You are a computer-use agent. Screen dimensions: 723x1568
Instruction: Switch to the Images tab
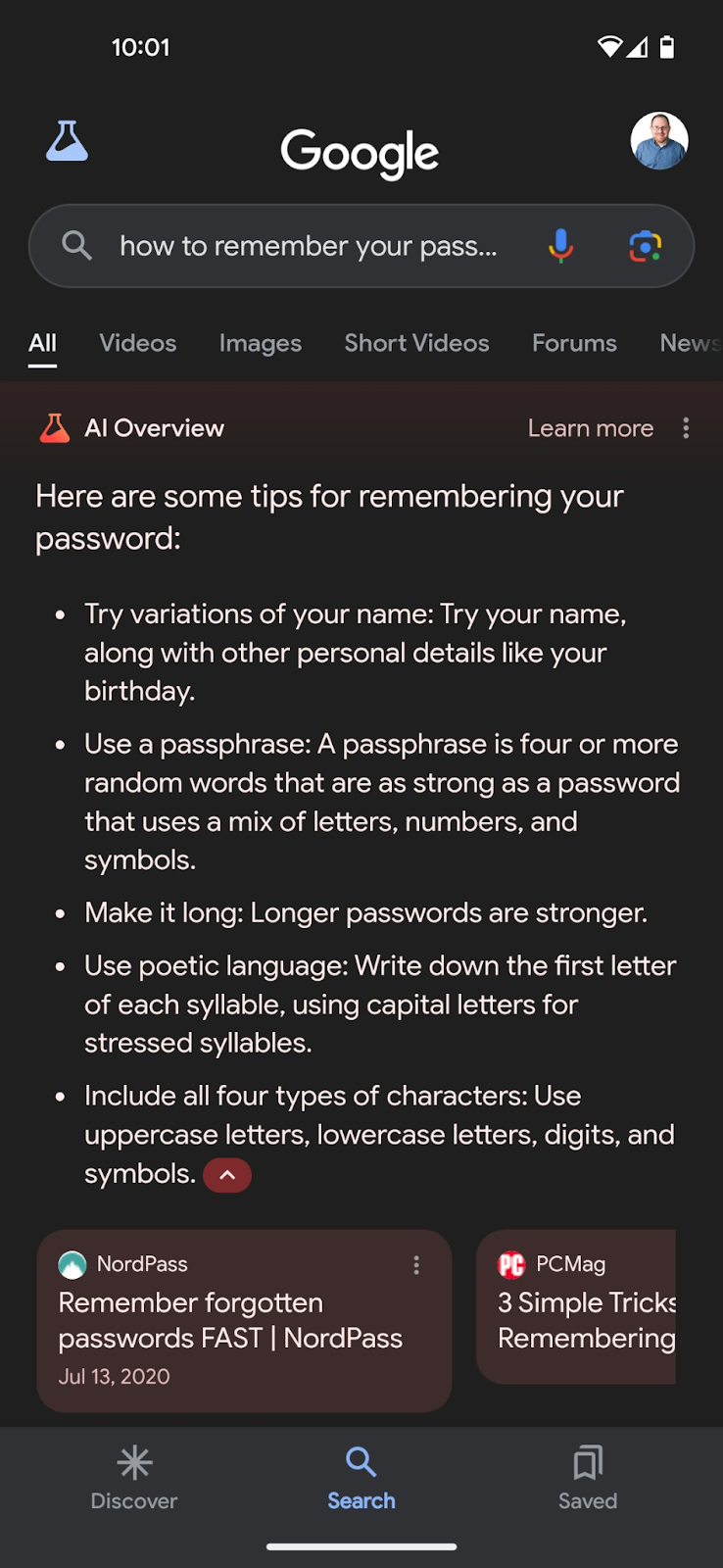(260, 343)
